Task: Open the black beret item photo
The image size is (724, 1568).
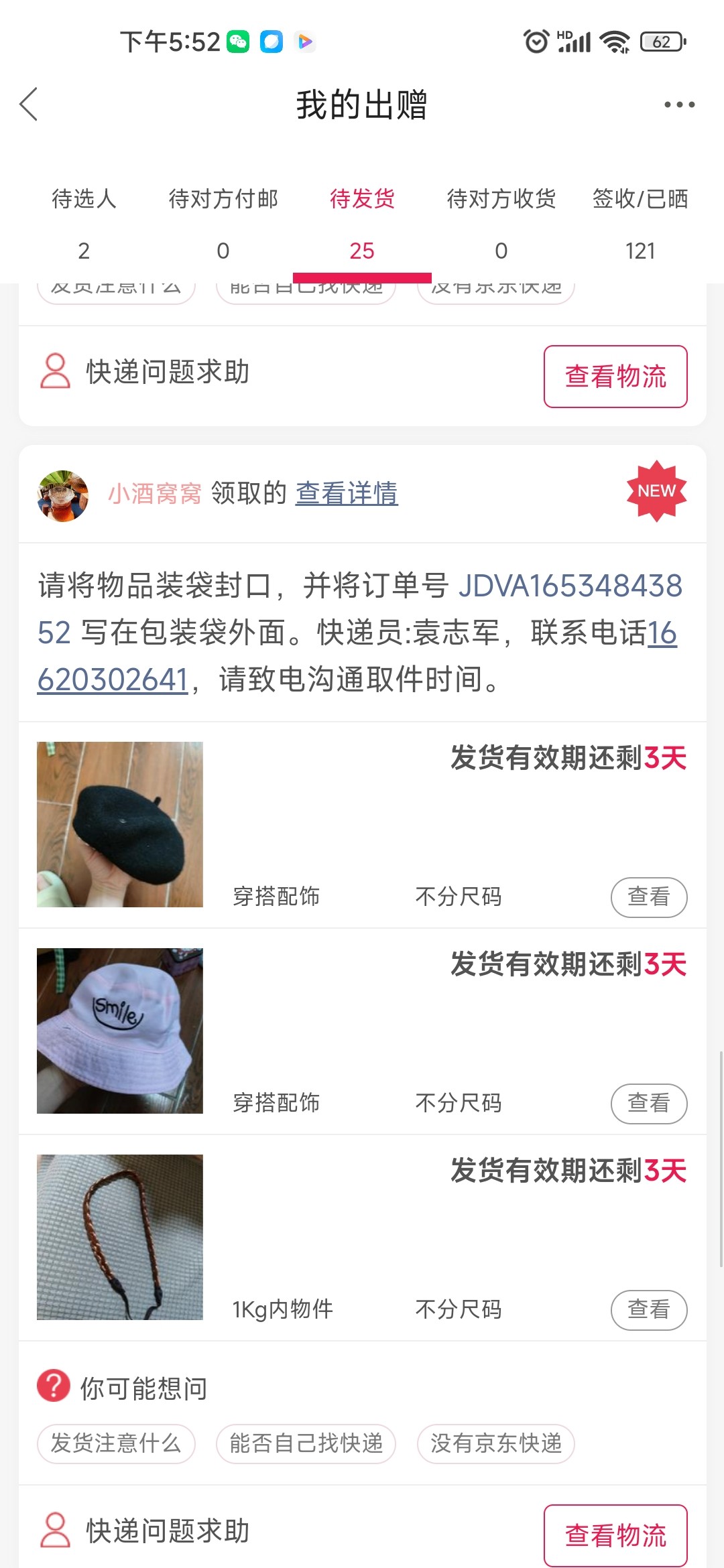Action: point(120,824)
